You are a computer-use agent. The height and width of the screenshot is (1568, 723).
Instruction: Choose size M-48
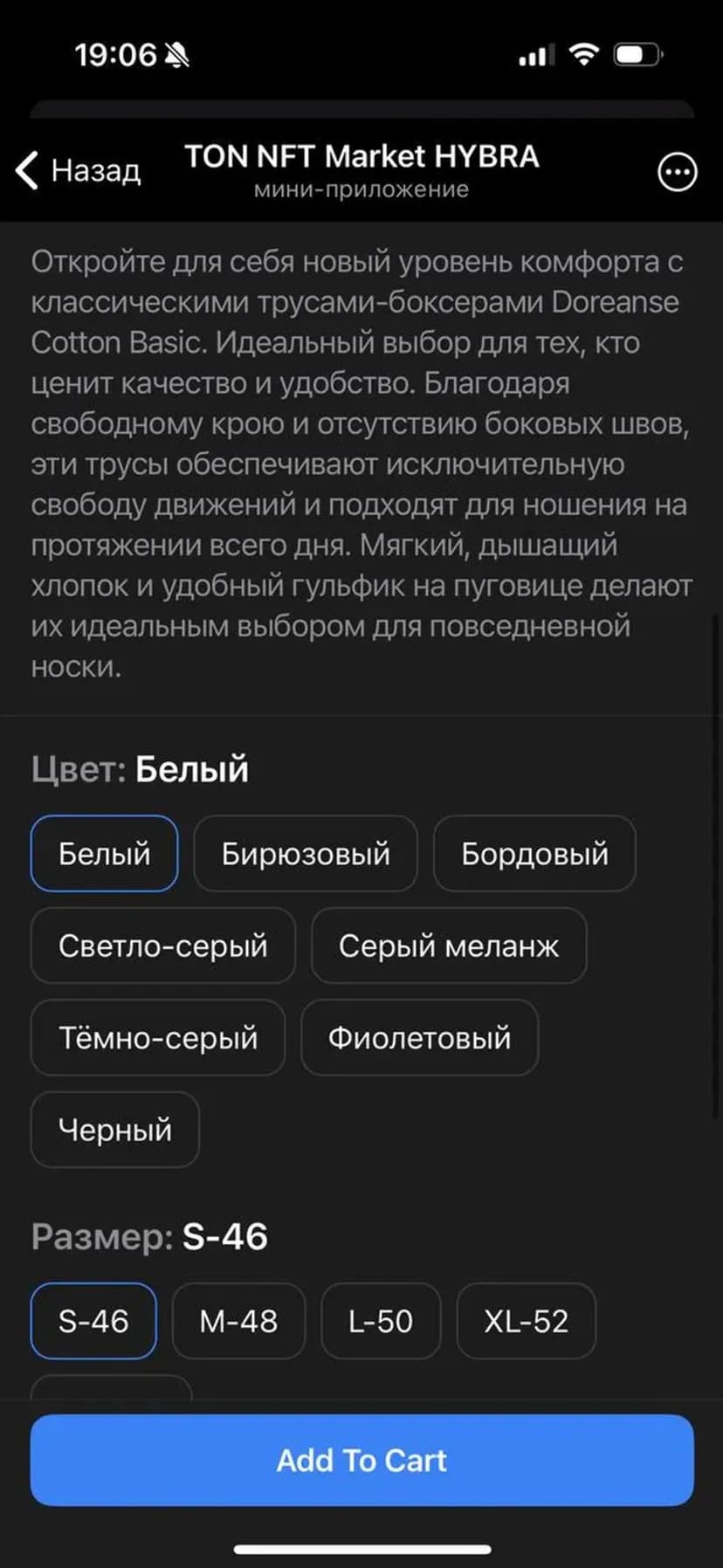click(238, 1321)
